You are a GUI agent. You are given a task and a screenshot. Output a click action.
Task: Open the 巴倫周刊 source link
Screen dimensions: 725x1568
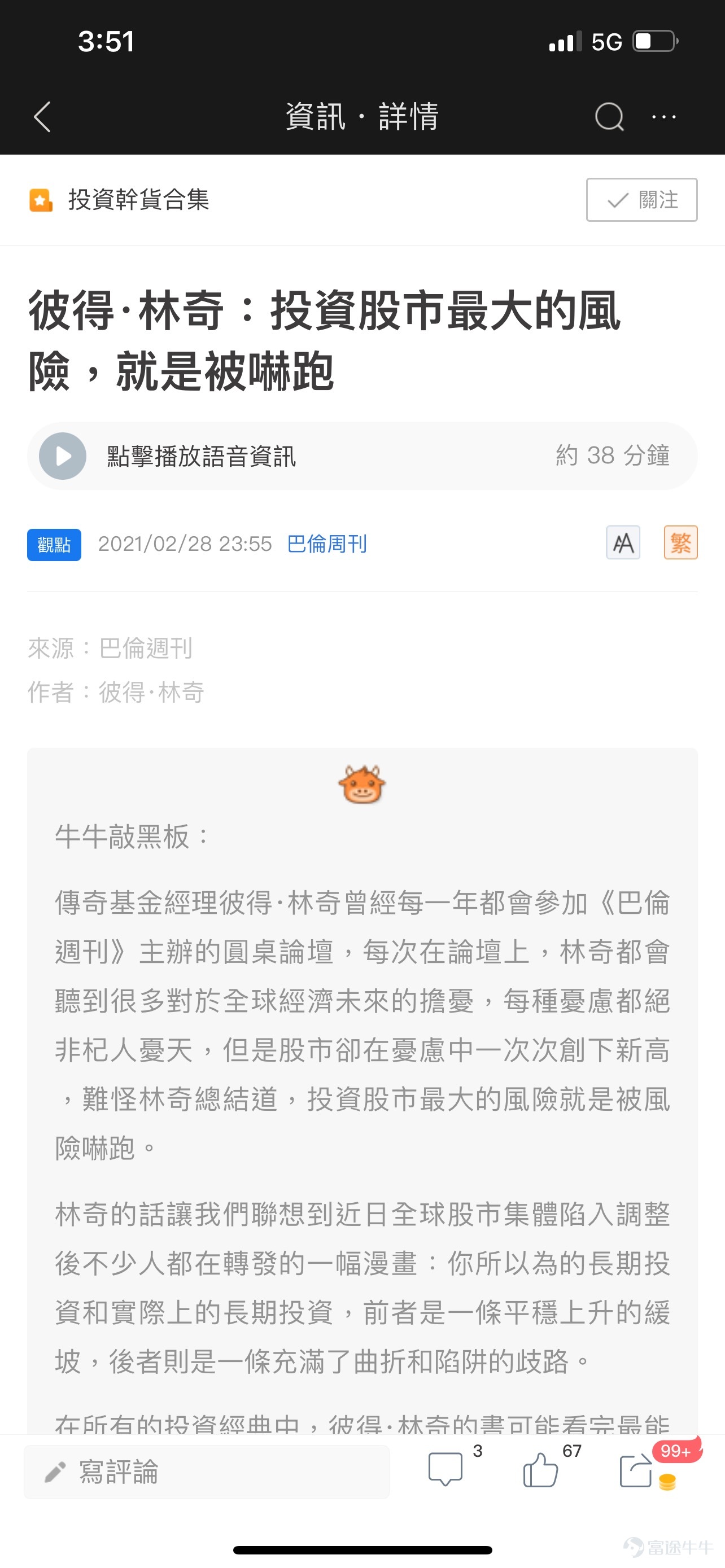[x=327, y=544]
